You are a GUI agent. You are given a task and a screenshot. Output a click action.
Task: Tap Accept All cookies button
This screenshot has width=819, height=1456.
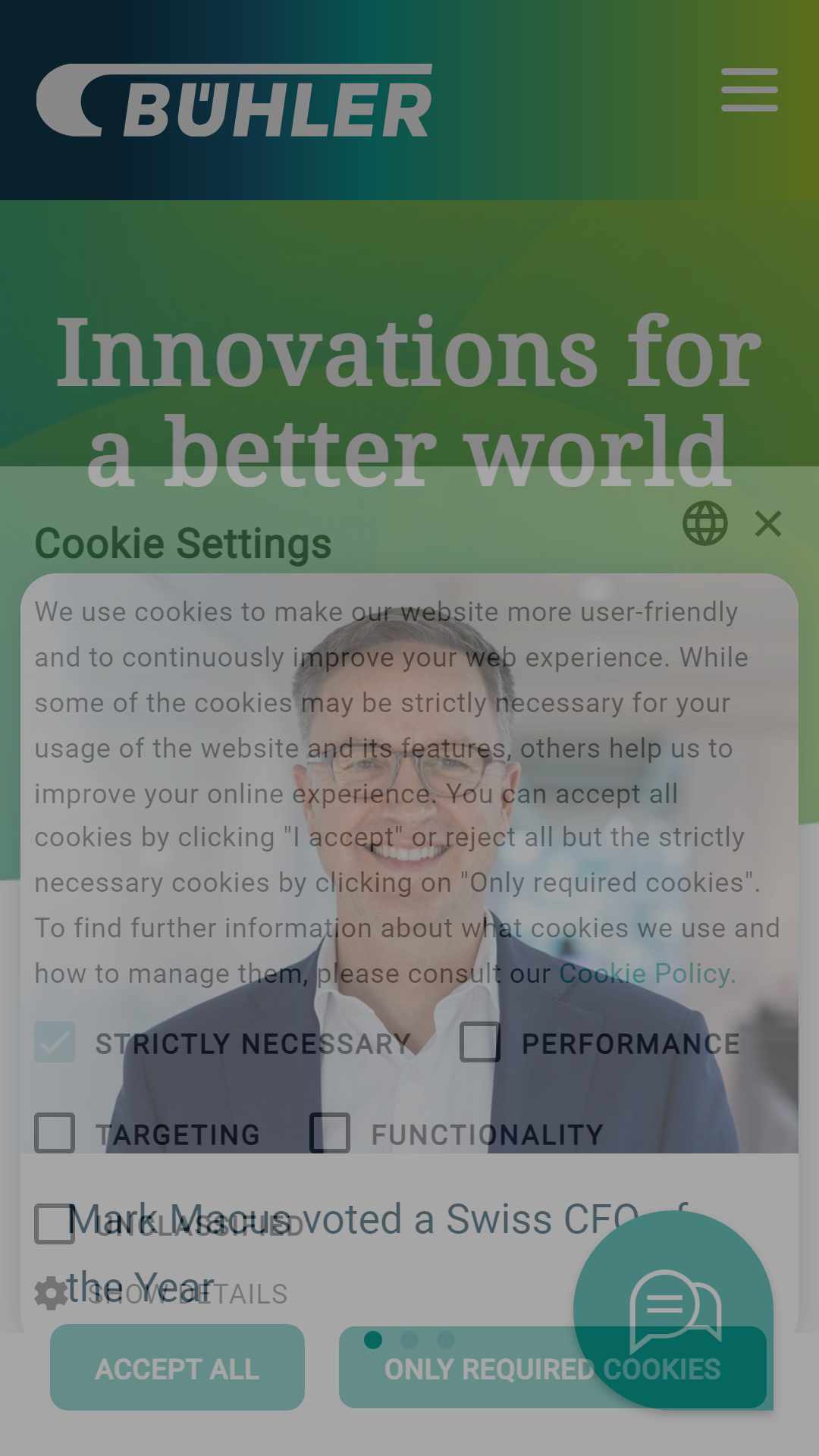point(177,1367)
